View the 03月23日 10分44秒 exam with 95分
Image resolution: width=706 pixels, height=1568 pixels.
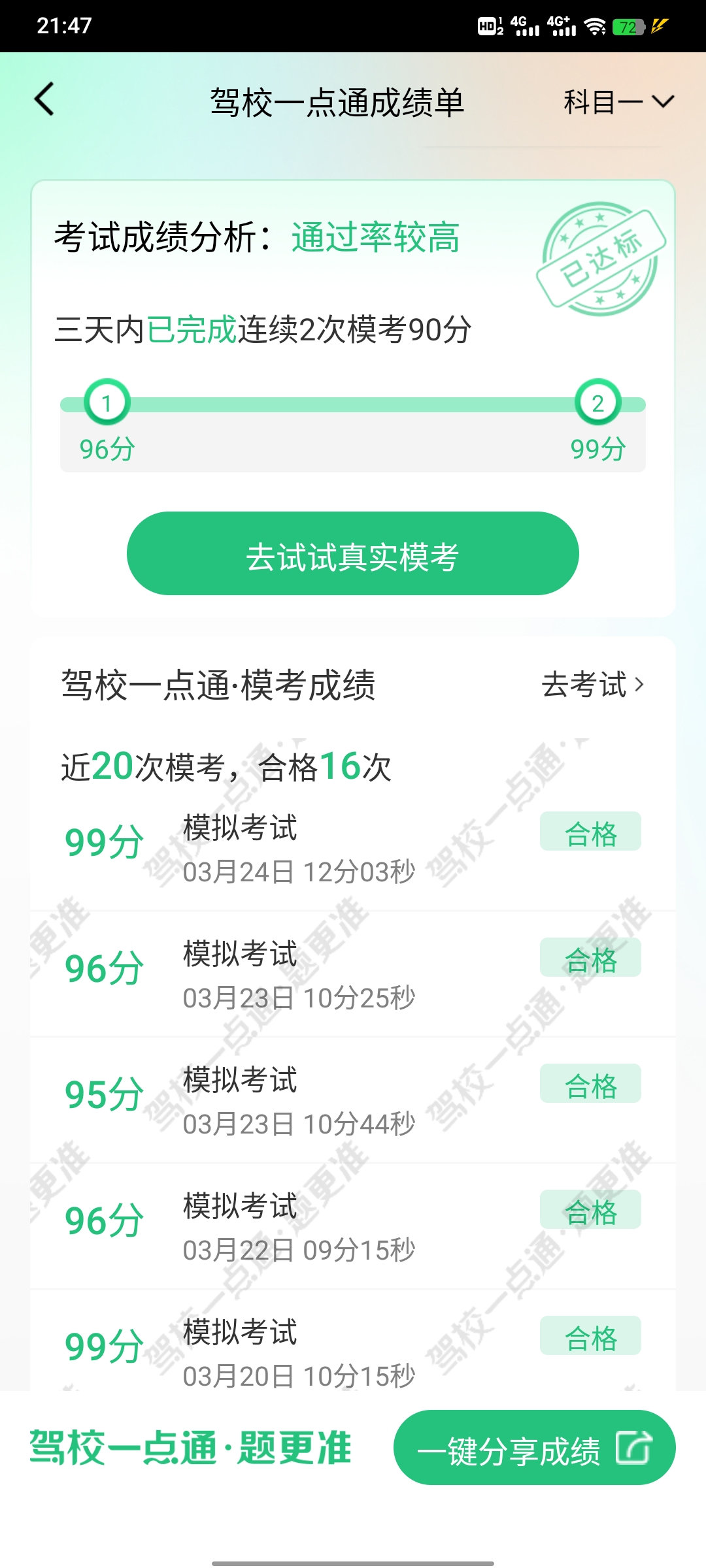tap(353, 1100)
